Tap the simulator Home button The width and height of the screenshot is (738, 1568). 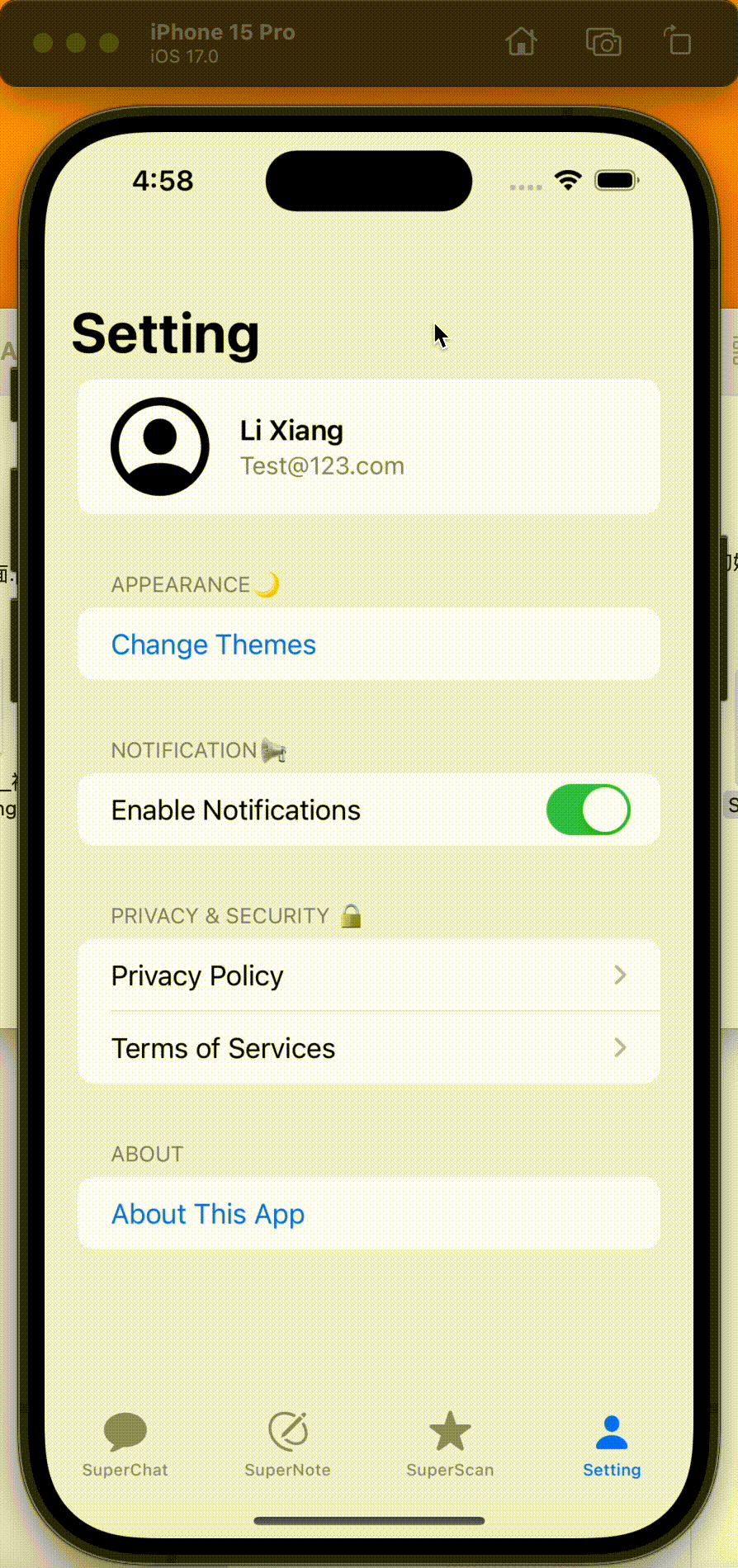[521, 41]
